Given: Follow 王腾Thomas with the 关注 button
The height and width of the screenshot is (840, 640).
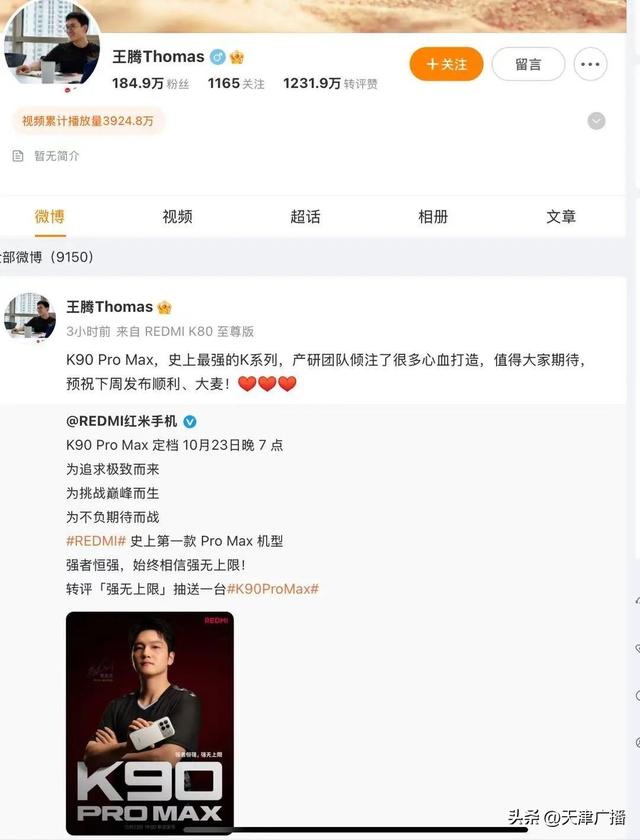Looking at the screenshot, I should point(446,64).
